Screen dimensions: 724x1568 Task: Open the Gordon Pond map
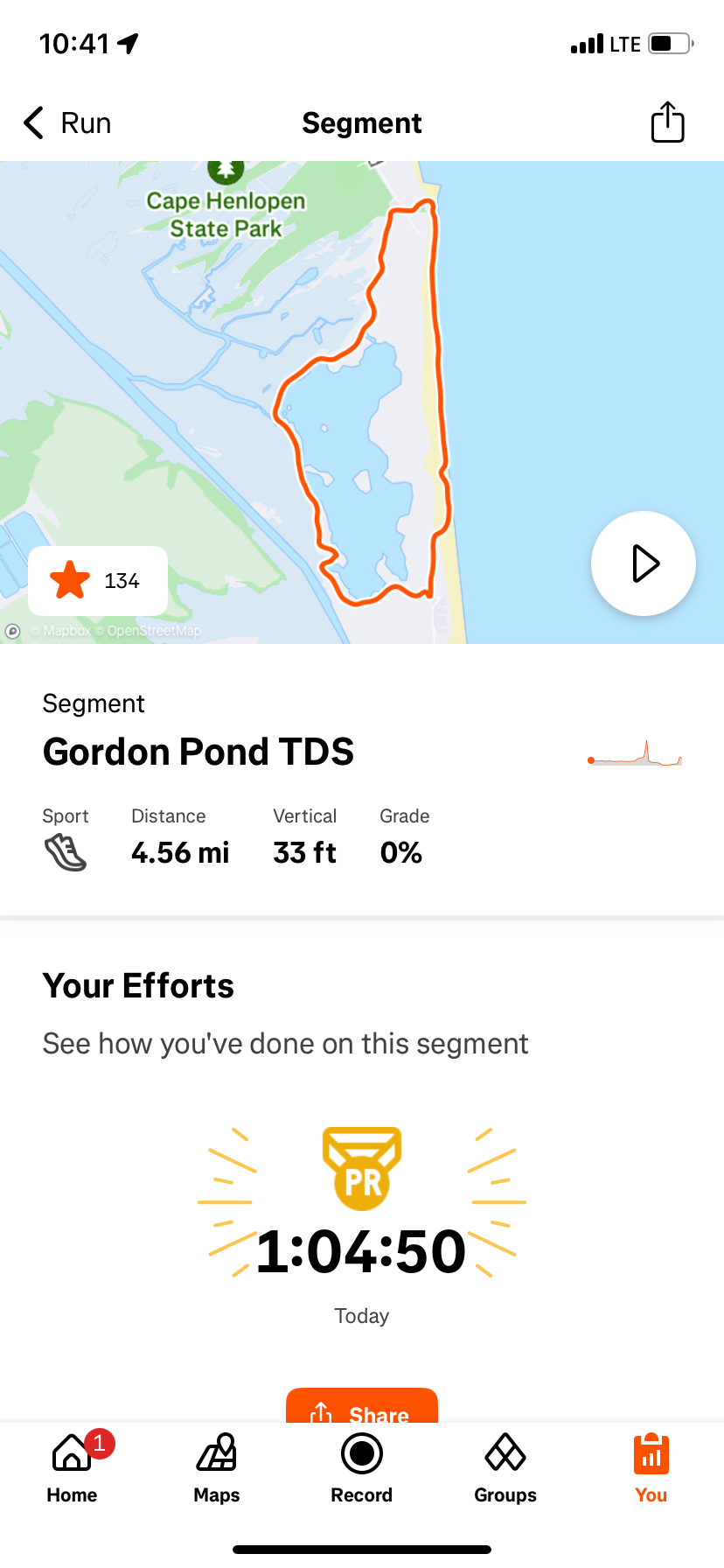(x=362, y=402)
